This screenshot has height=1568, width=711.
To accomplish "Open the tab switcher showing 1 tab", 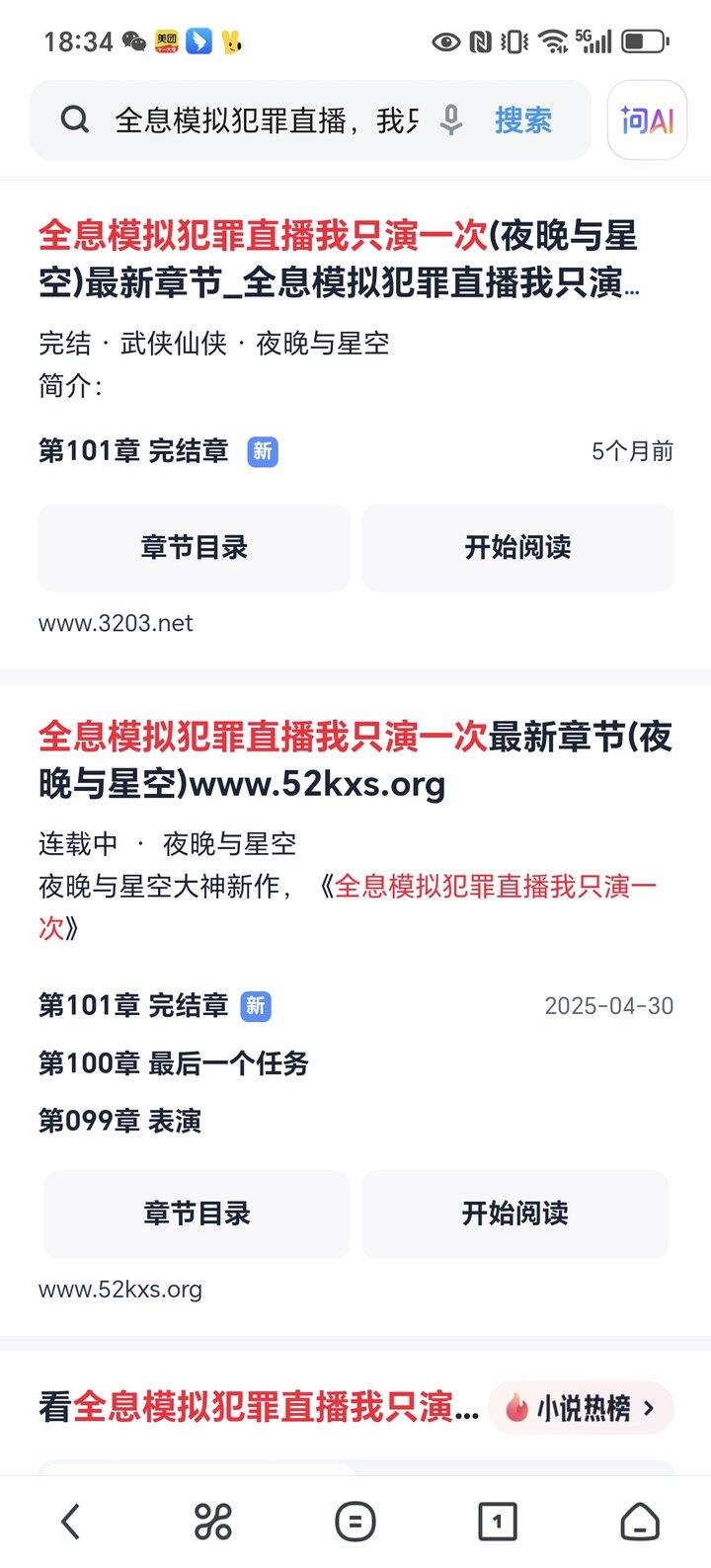I will 498,1522.
